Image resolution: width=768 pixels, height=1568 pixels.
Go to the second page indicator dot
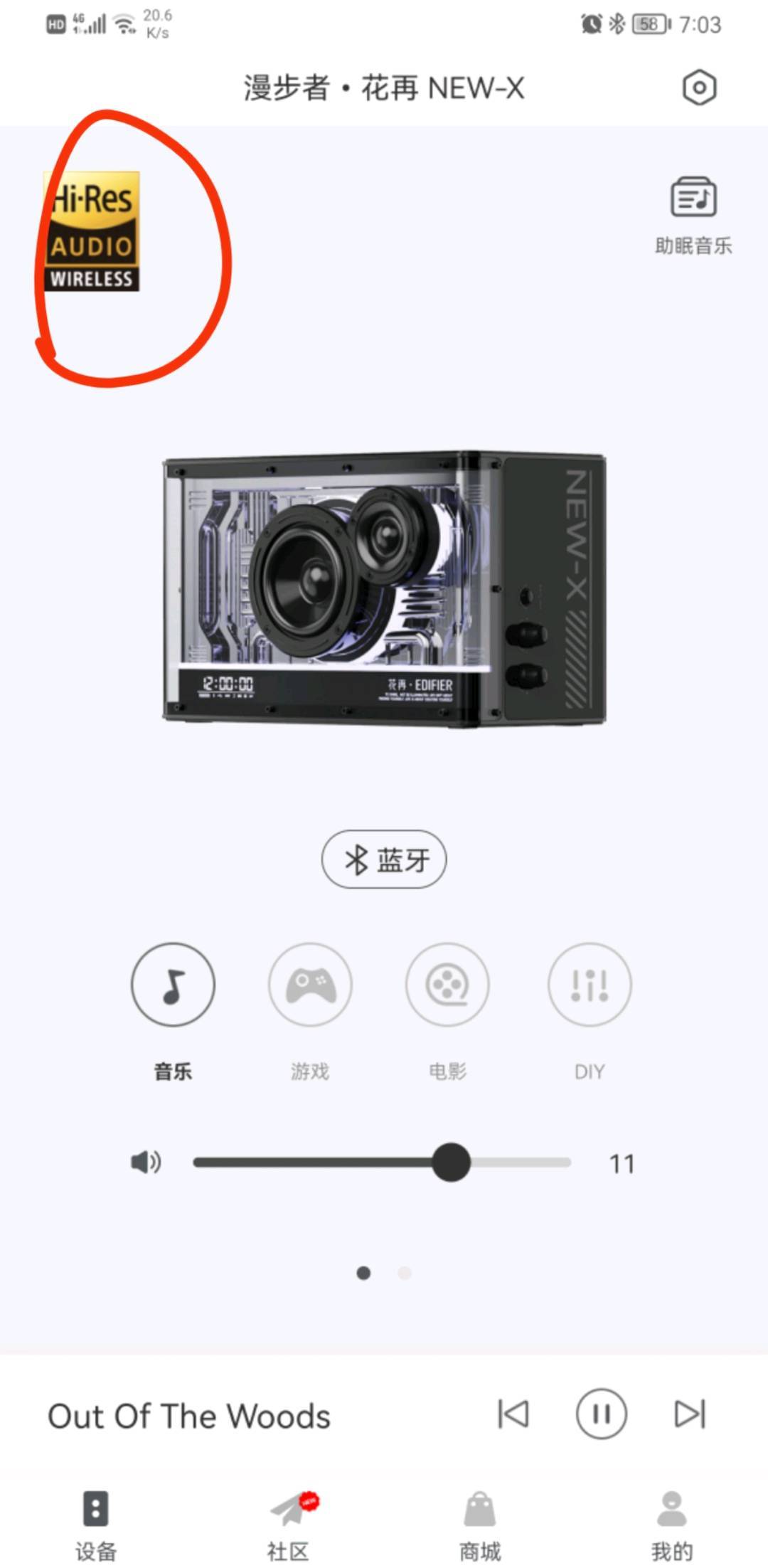point(405,1273)
